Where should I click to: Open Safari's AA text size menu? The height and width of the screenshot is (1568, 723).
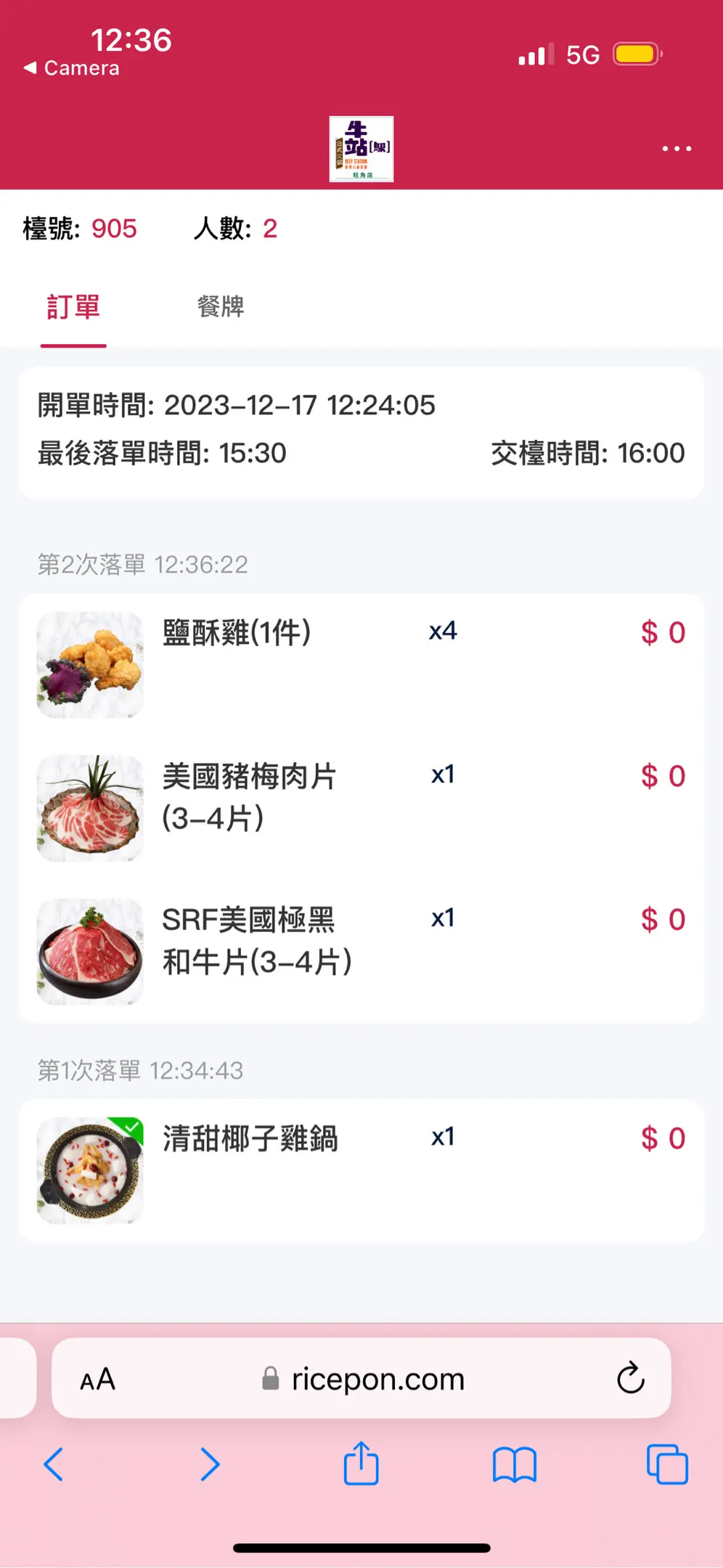[x=97, y=1379]
